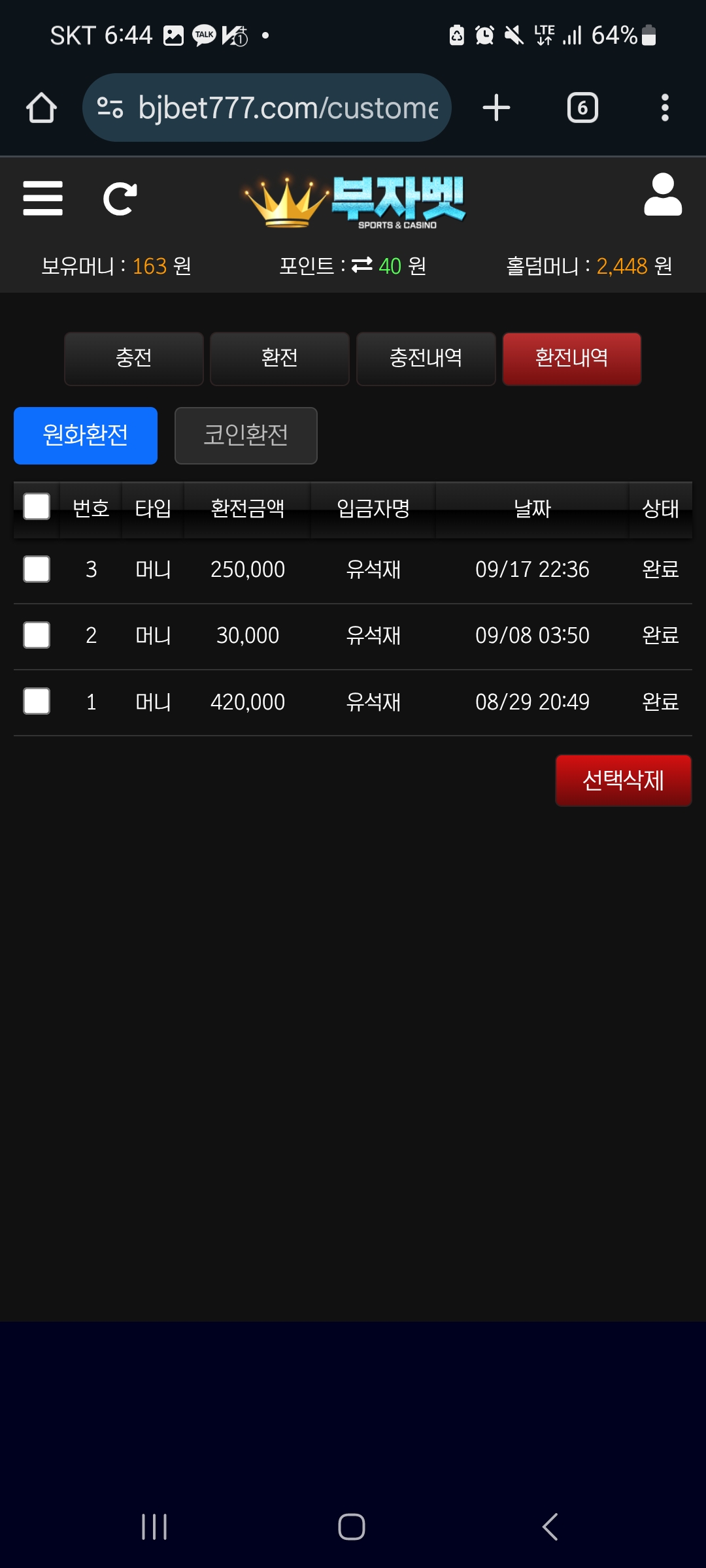Switch to the 환전 tab
The image size is (706, 1568).
[280, 359]
